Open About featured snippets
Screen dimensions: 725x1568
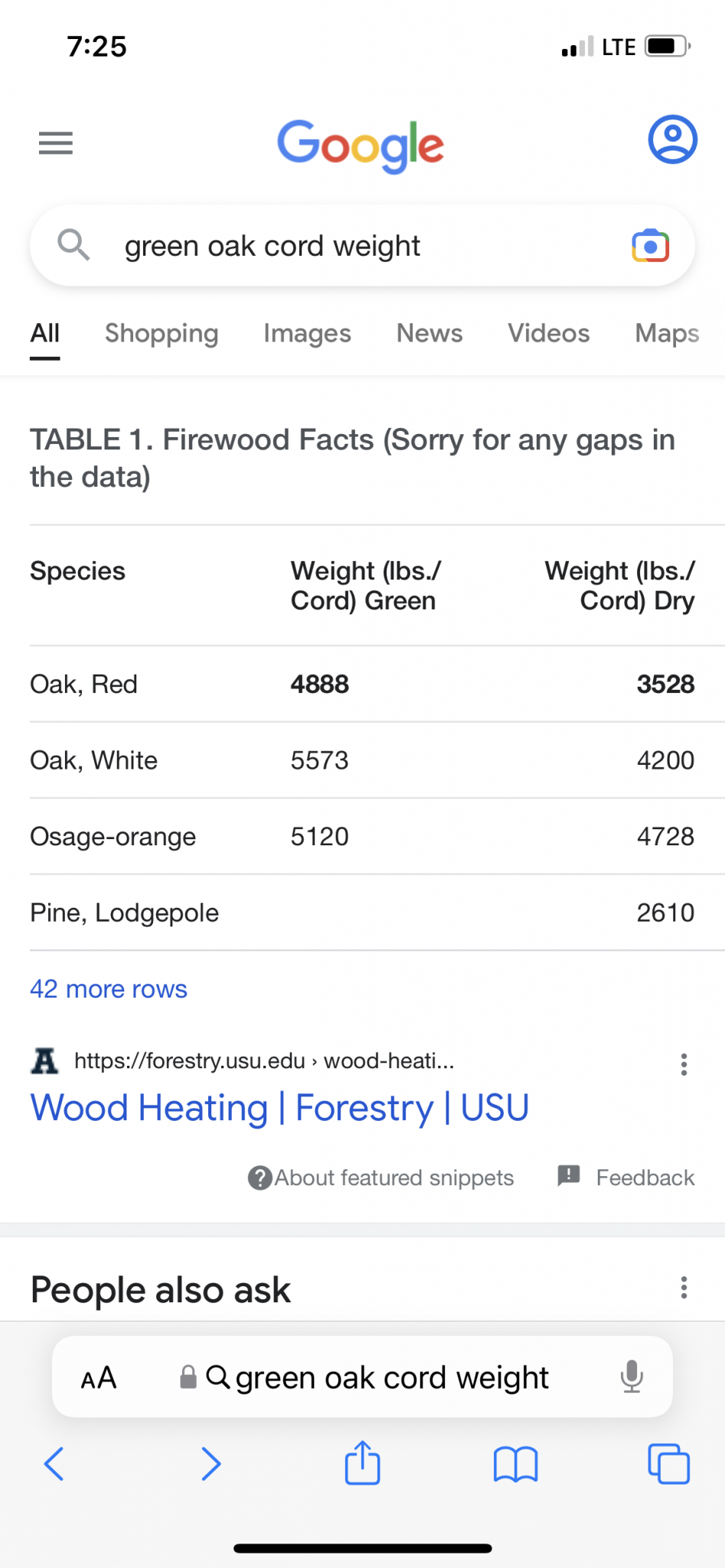click(380, 1178)
